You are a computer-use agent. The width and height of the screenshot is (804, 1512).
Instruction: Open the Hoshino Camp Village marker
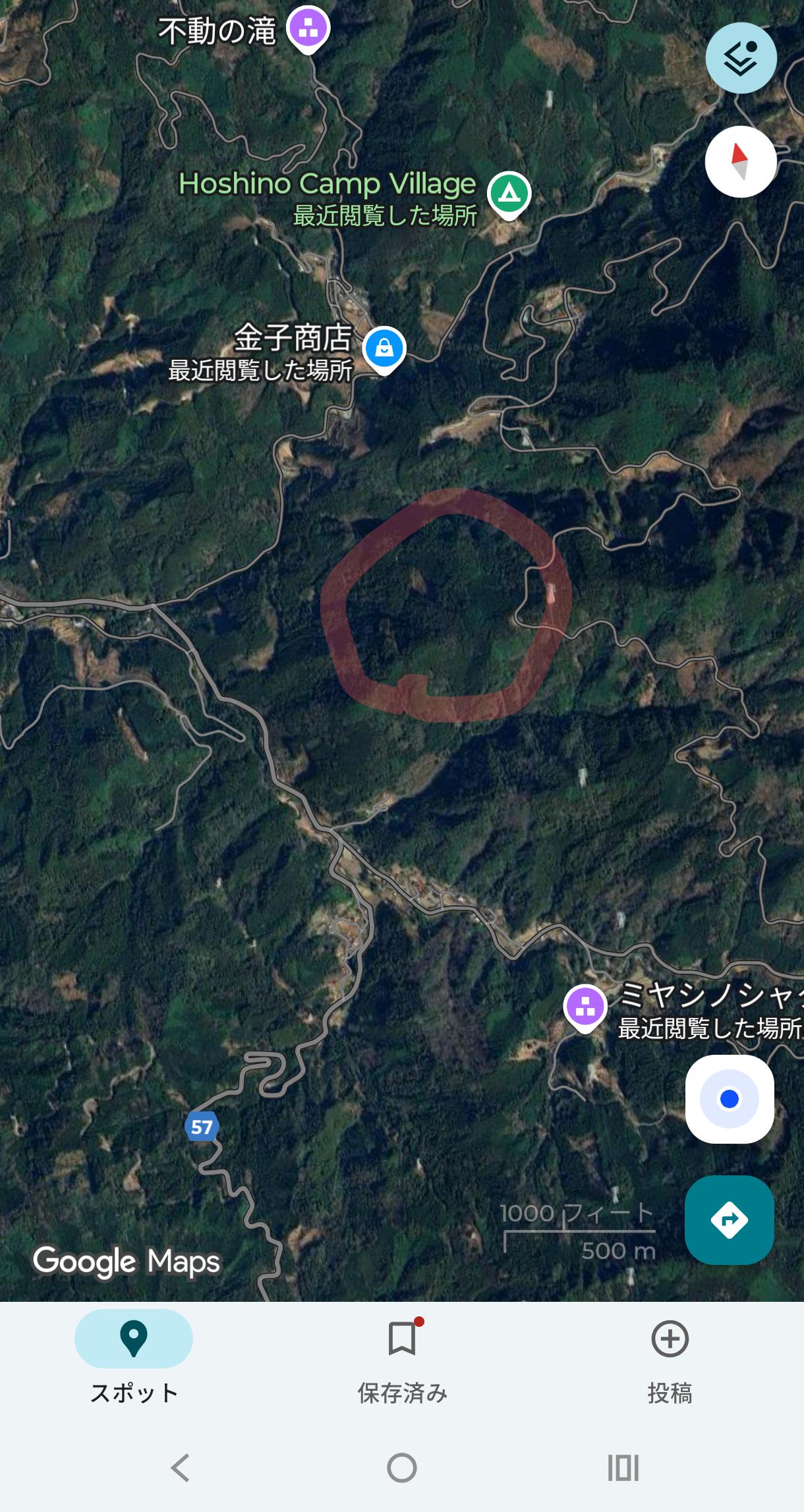pos(509,194)
